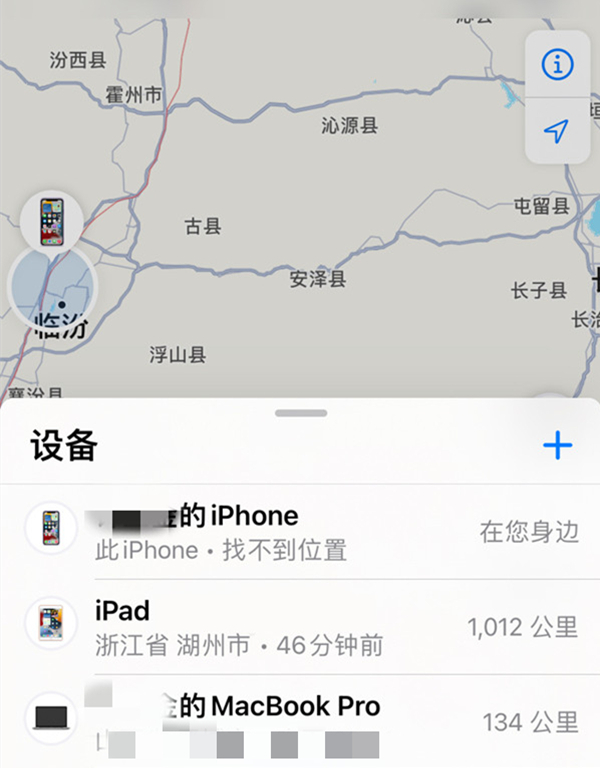Open the map info options button
Image resolution: width=600 pixels, height=768 pixels.
pyautogui.click(x=557, y=65)
